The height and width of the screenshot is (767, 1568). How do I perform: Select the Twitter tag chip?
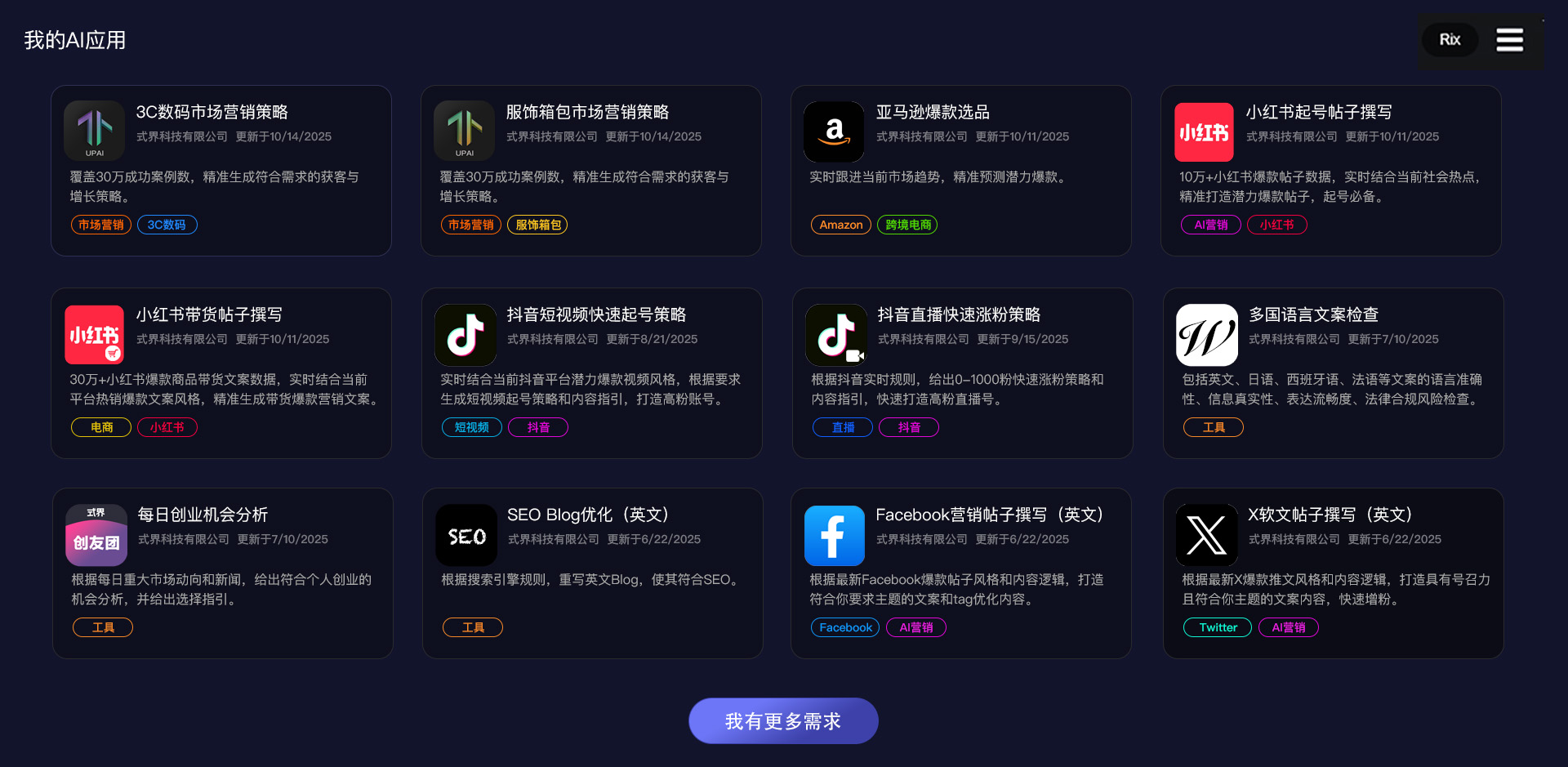pyautogui.click(x=1217, y=627)
